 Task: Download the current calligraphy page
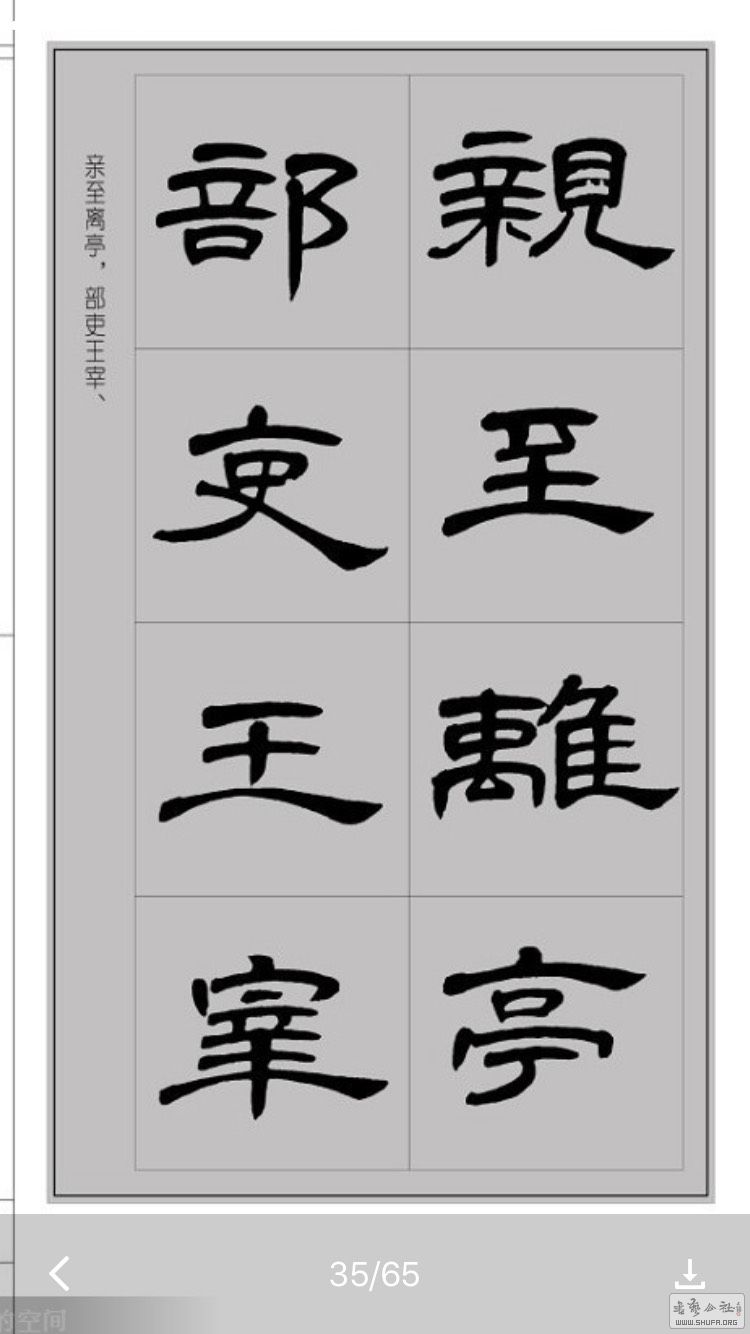click(x=689, y=1273)
